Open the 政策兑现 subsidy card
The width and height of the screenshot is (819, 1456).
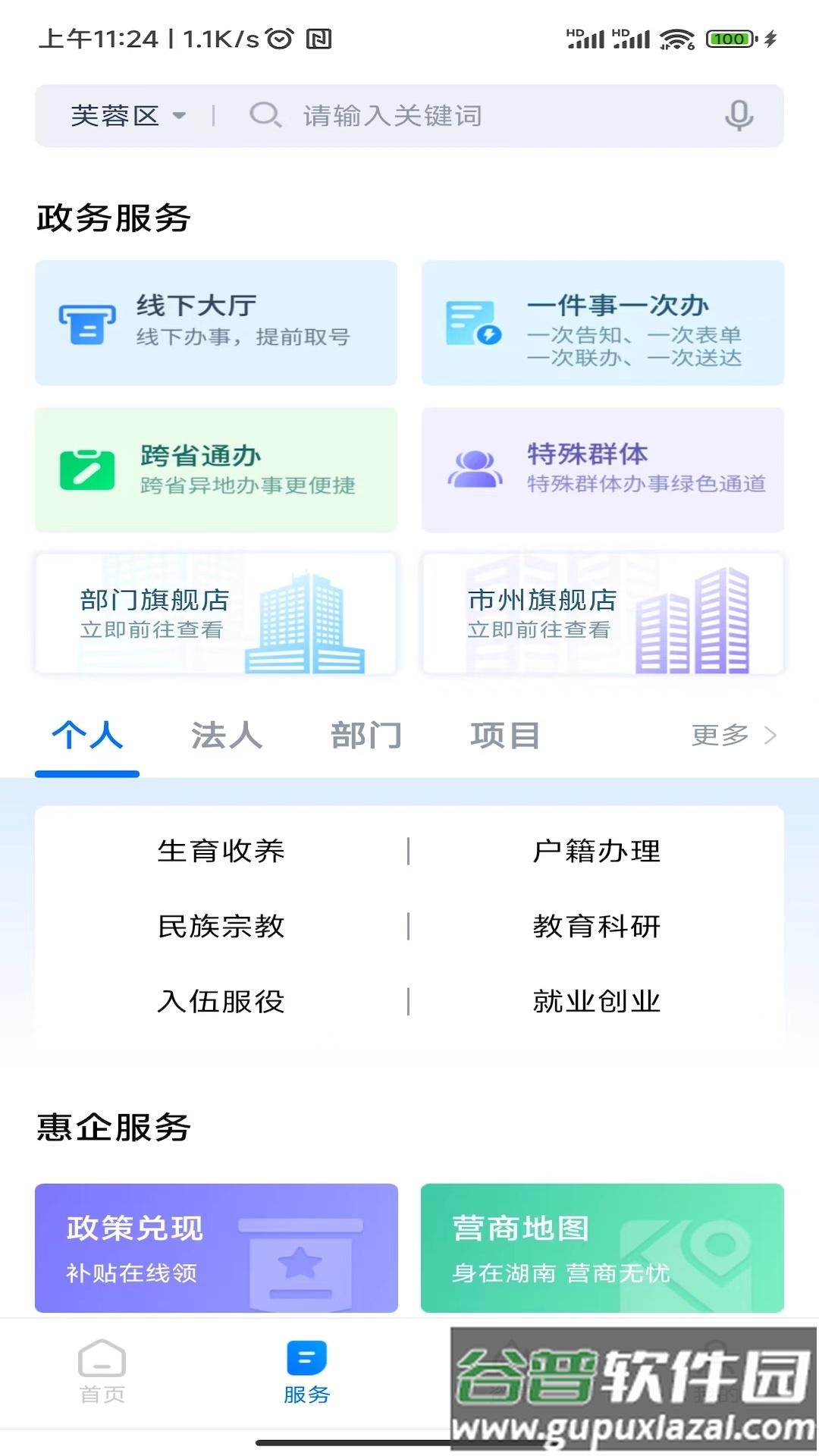point(216,1247)
